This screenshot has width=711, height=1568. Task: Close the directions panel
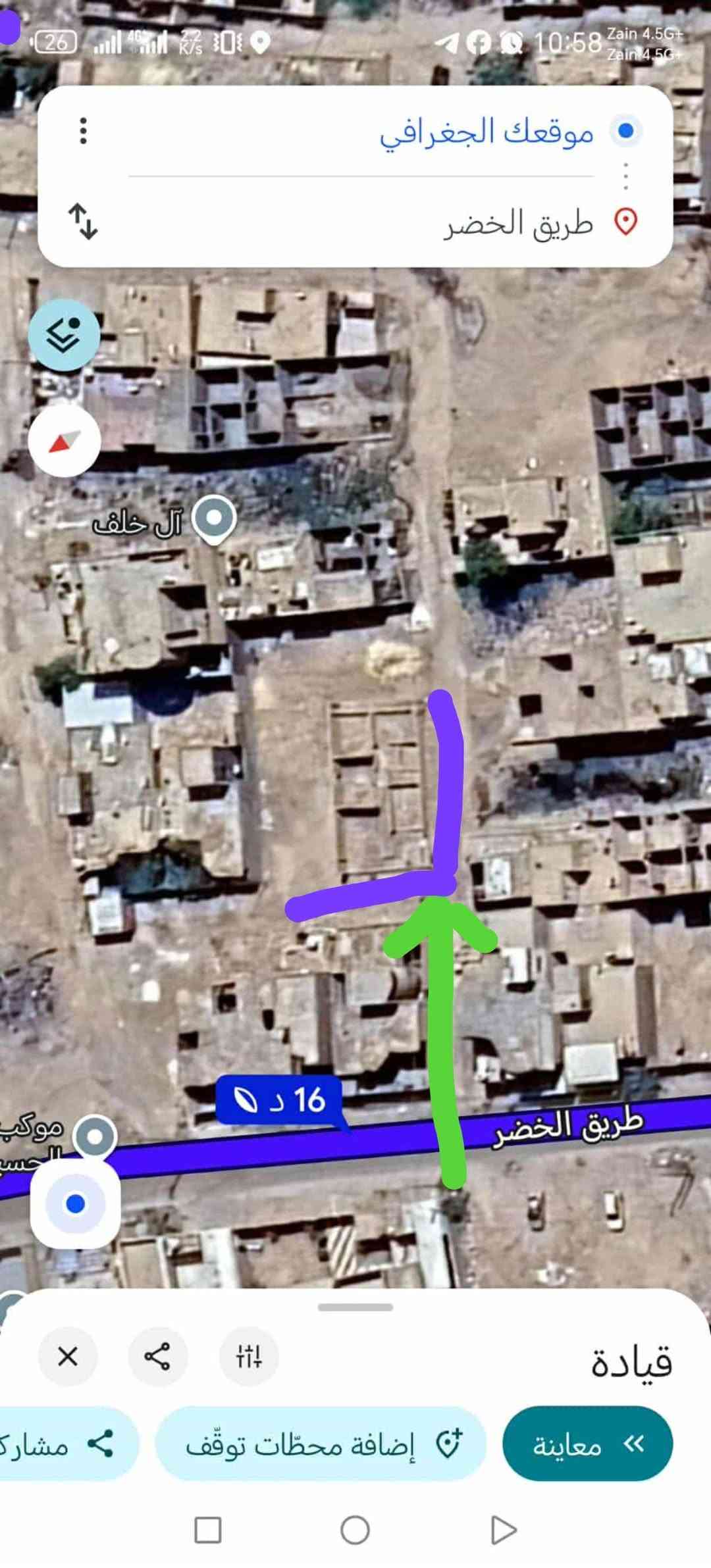point(68,1357)
